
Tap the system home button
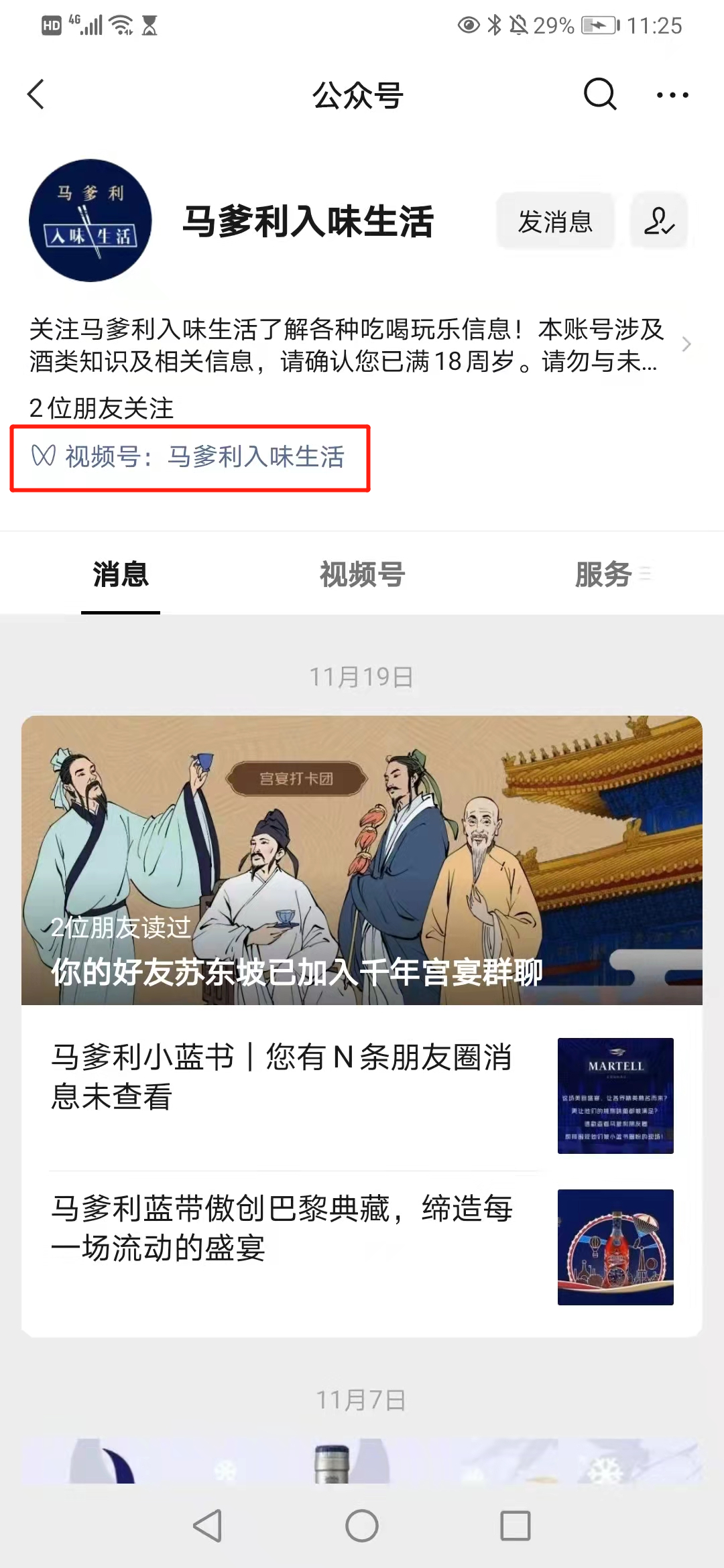pyautogui.click(x=362, y=1526)
